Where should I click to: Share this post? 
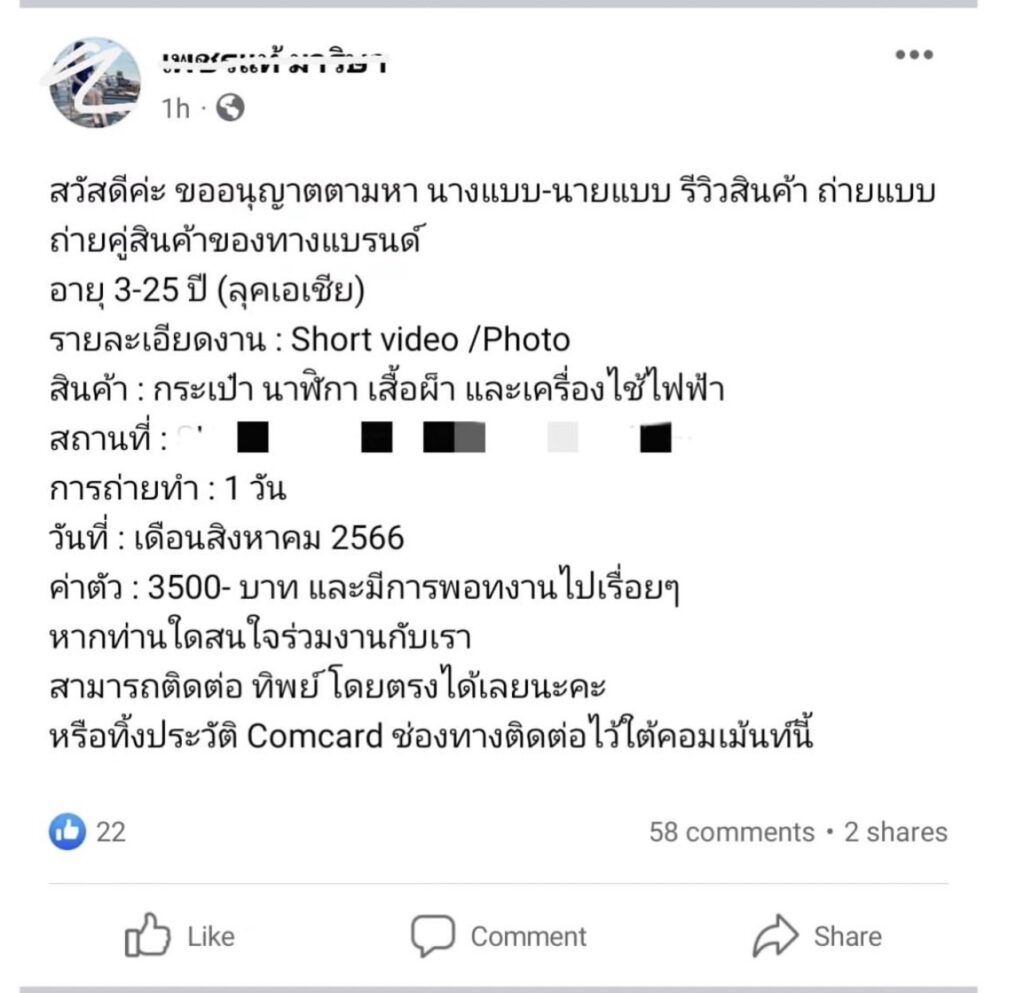[x=817, y=936]
